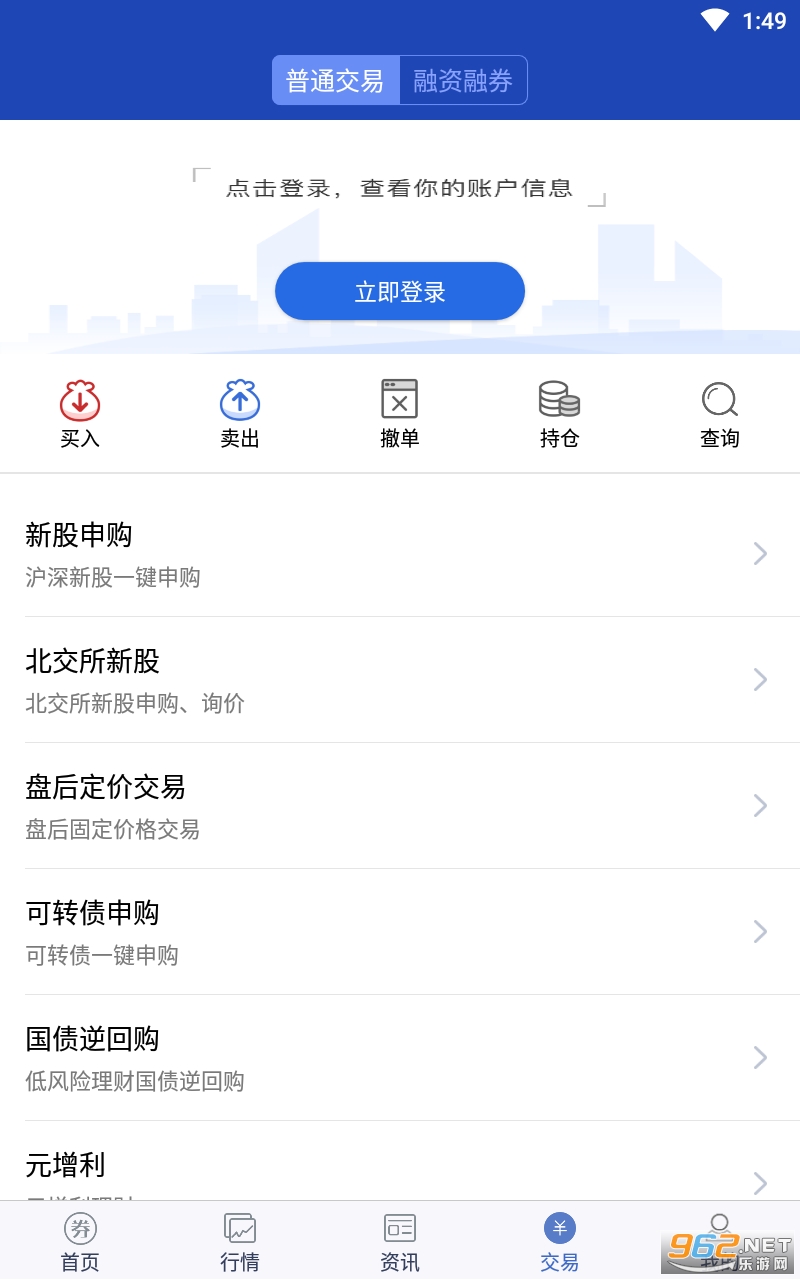Tap the 立即登录 button
Screen dimensions: 800x1280
[400, 292]
